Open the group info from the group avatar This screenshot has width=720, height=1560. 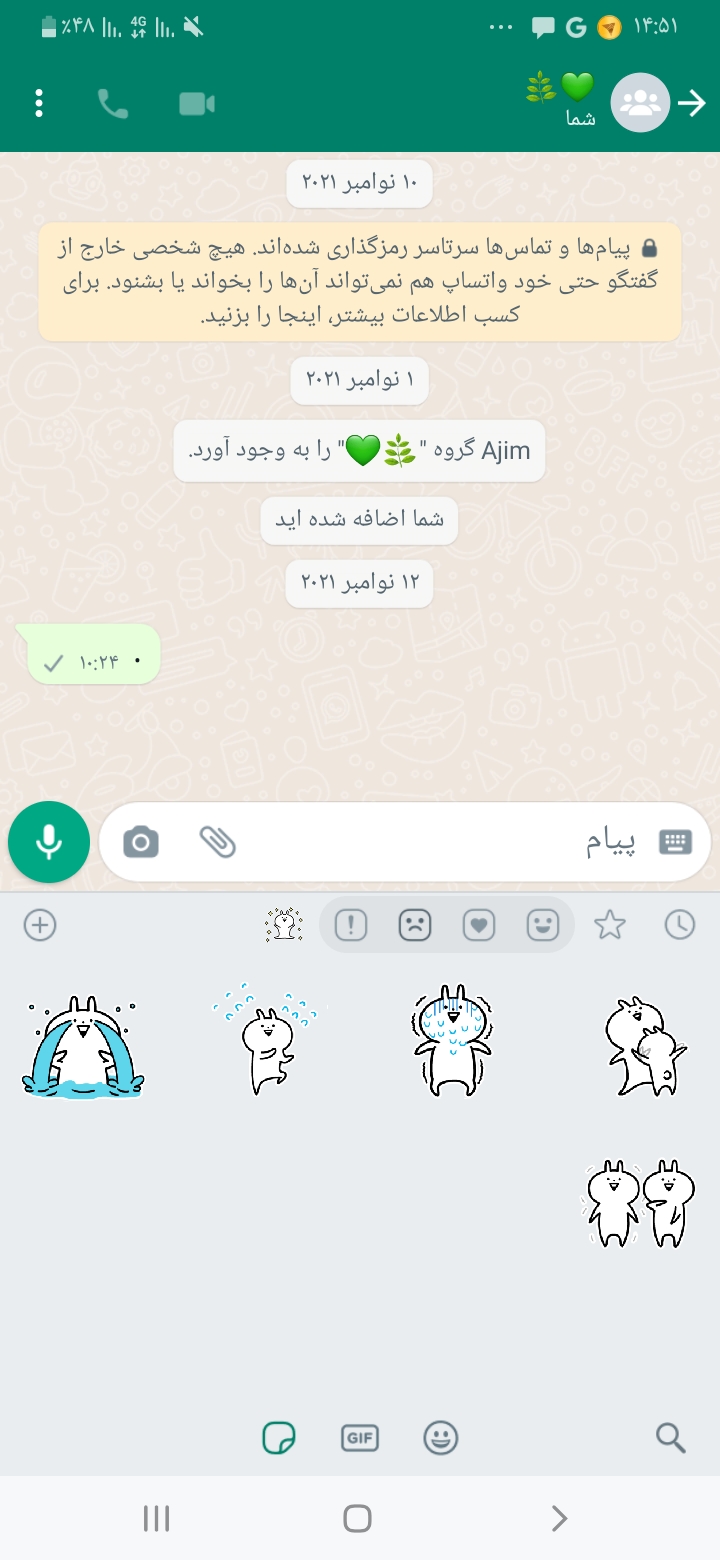click(x=640, y=103)
